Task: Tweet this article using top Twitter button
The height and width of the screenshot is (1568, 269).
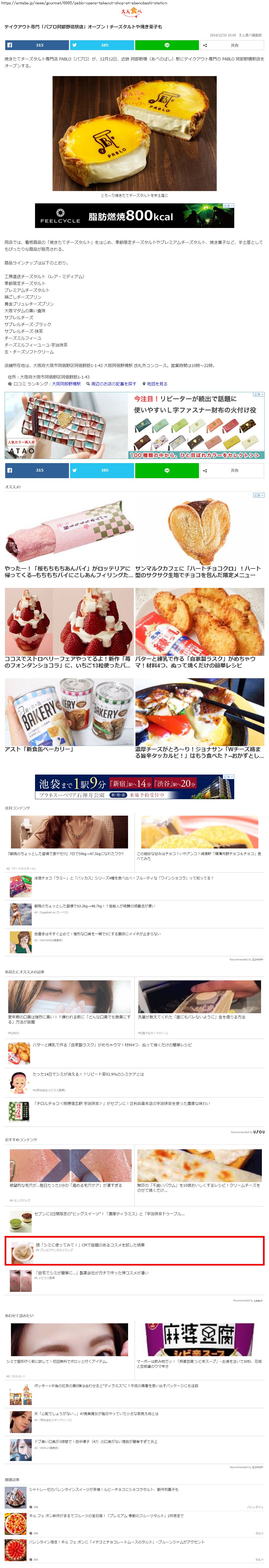Action: [102, 45]
